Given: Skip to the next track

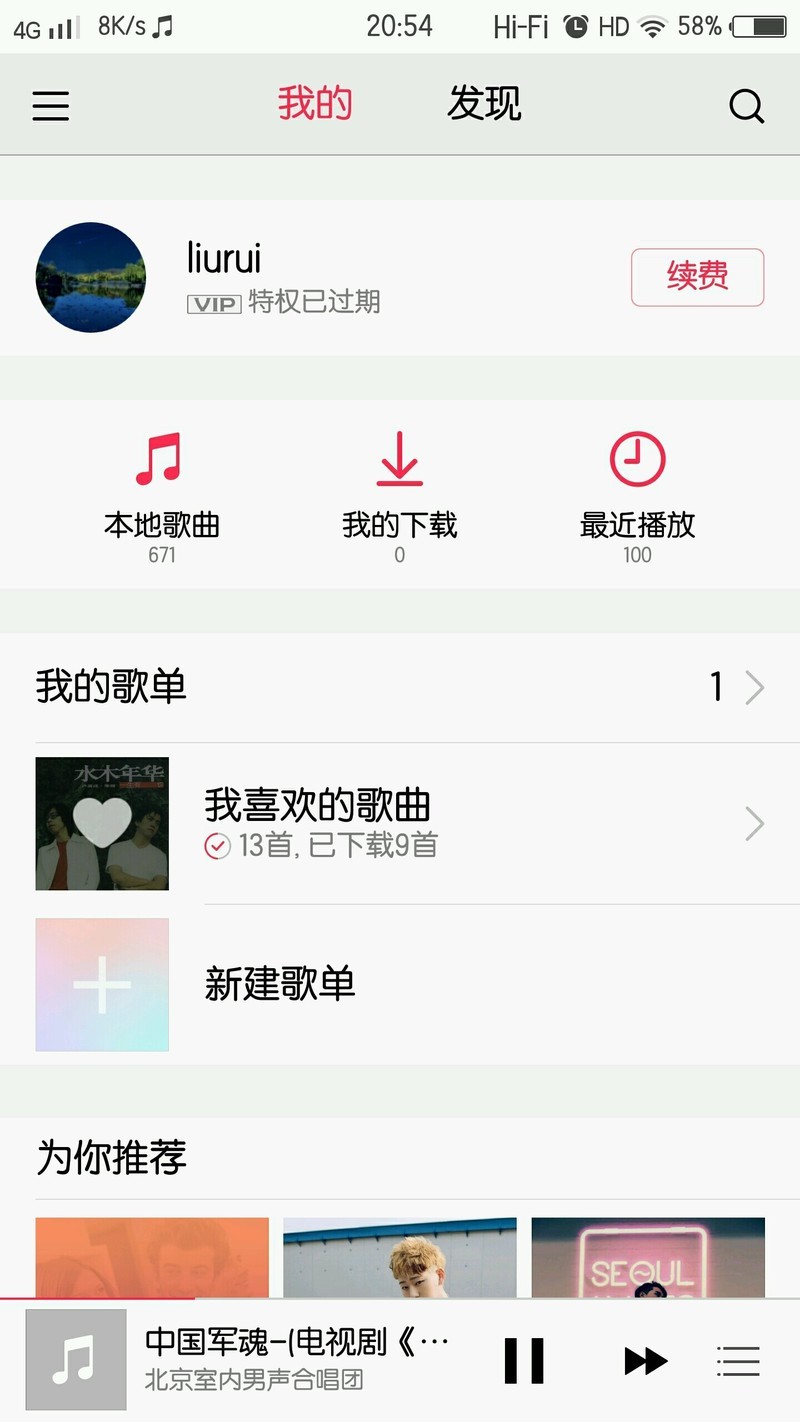Looking at the screenshot, I should pyautogui.click(x=644, y=1360).
